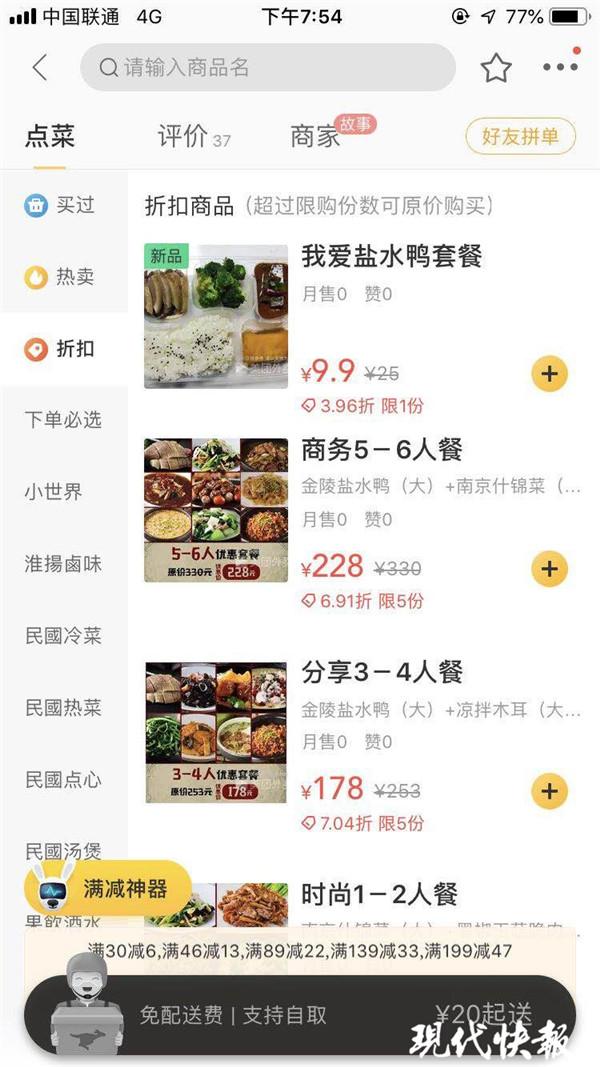600x1067 pixels.
Task: Open the 下单必选 category
Action: [x=63, y=420]
